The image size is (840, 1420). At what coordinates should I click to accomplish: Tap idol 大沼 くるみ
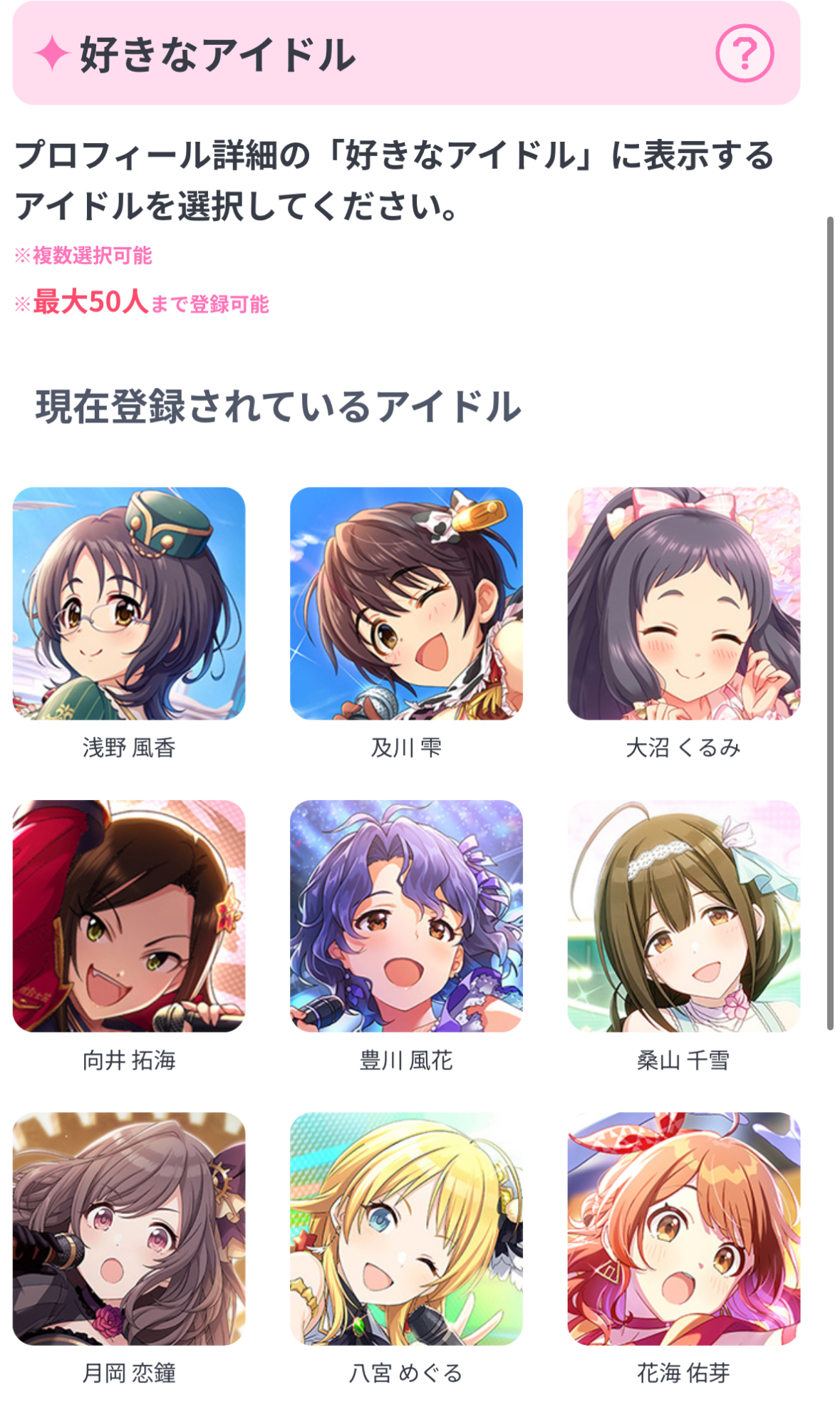coord(683,603)
